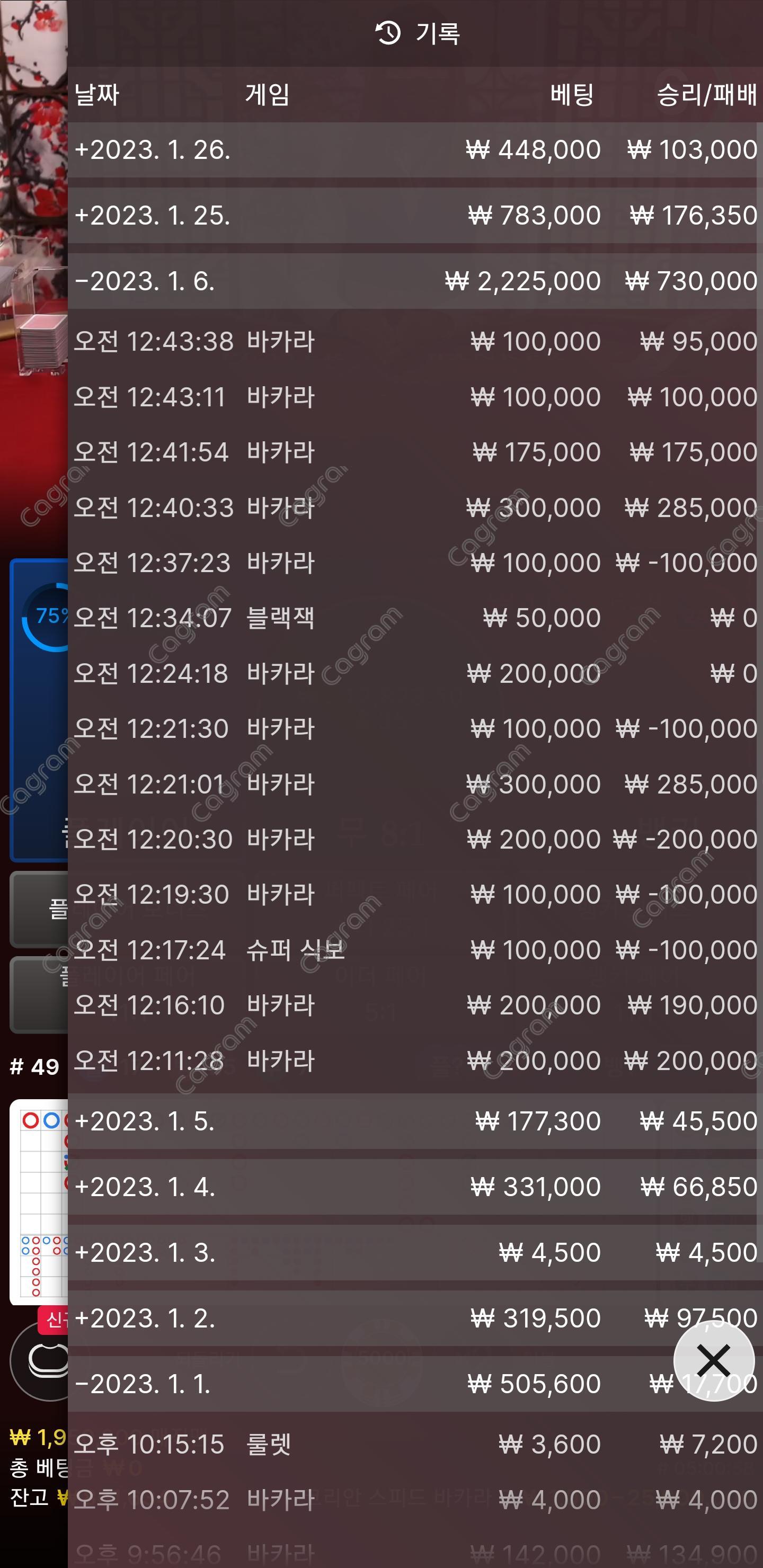The image size is (763, 1568).
Task: Open the 오후 10:15:15 룰렛 record
Action: coord(414,1445)
